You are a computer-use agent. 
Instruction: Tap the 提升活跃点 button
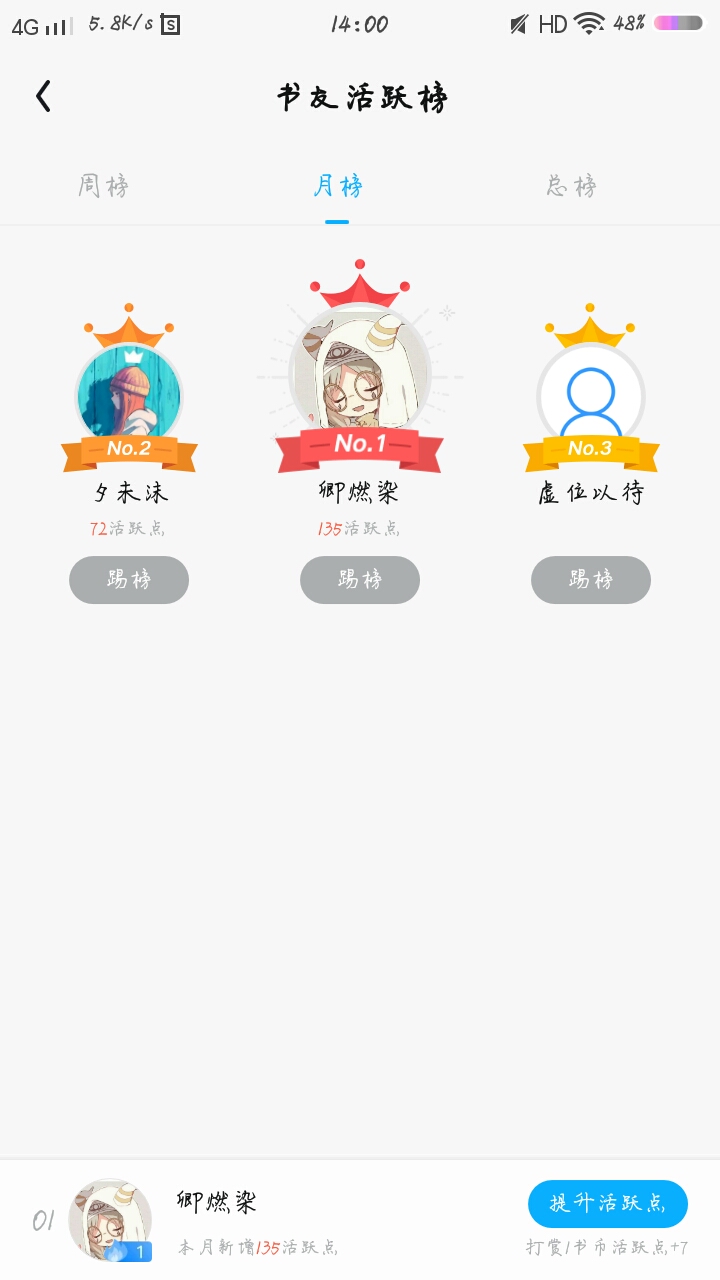point(608,1203)
